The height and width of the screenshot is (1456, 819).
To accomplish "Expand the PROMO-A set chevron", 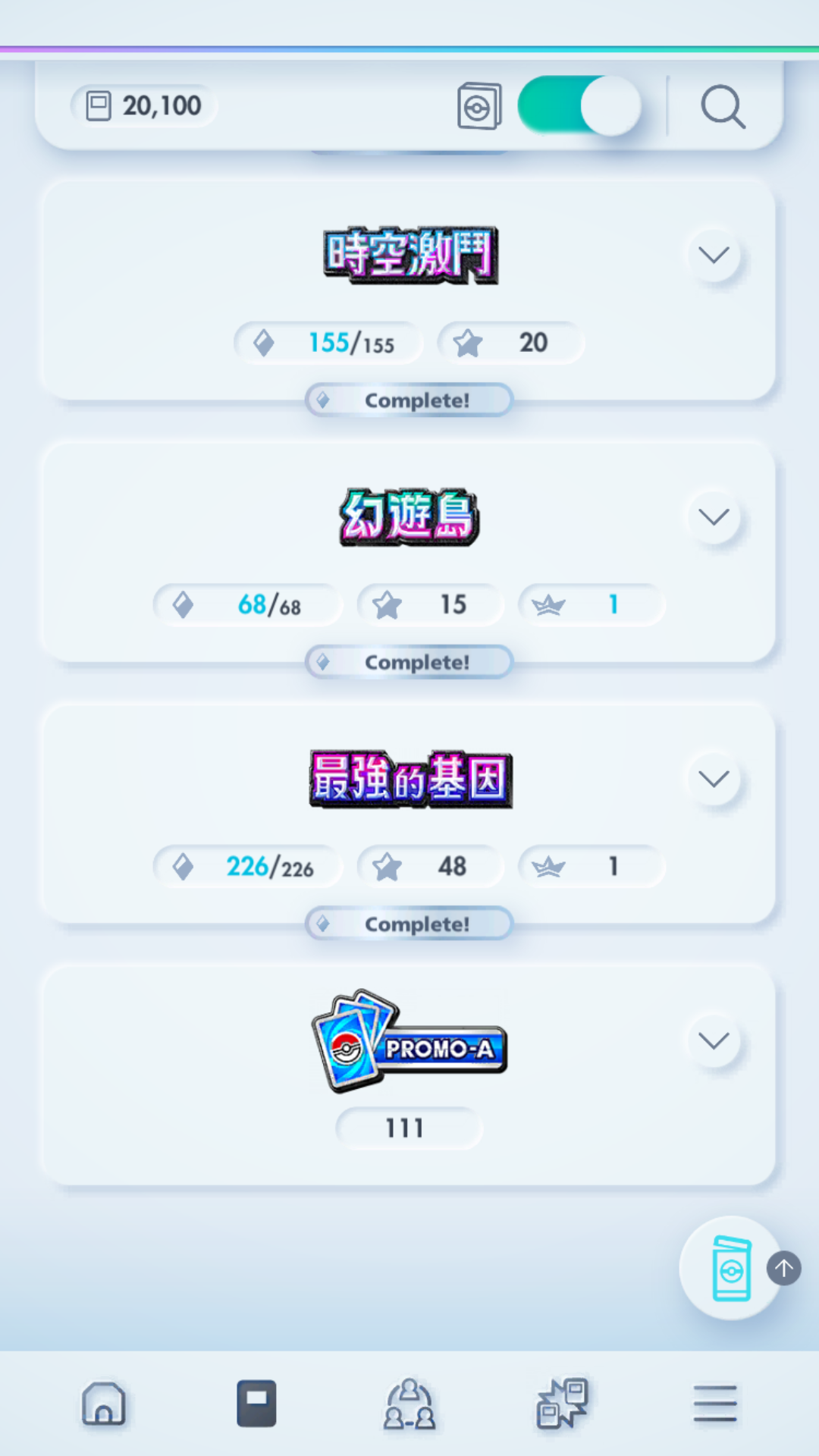I will coord(714,1040).
